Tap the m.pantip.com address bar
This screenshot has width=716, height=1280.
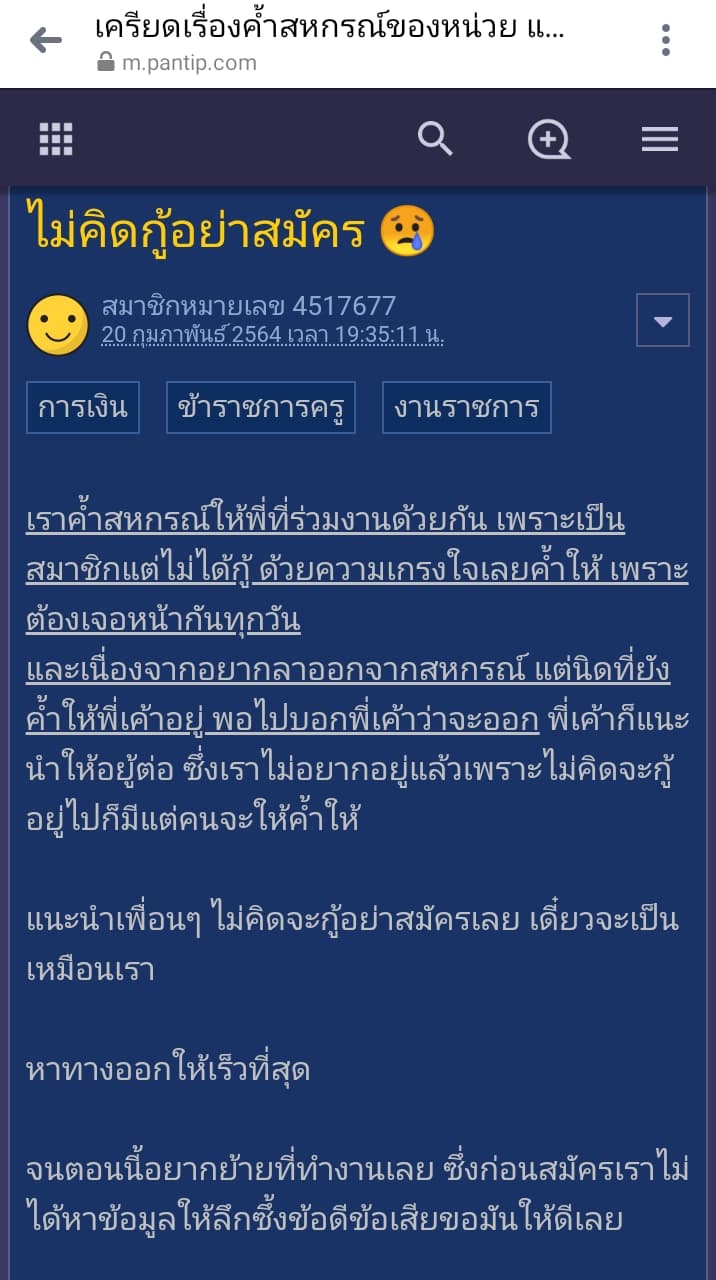pyautogui.click(x=189, y=63)
